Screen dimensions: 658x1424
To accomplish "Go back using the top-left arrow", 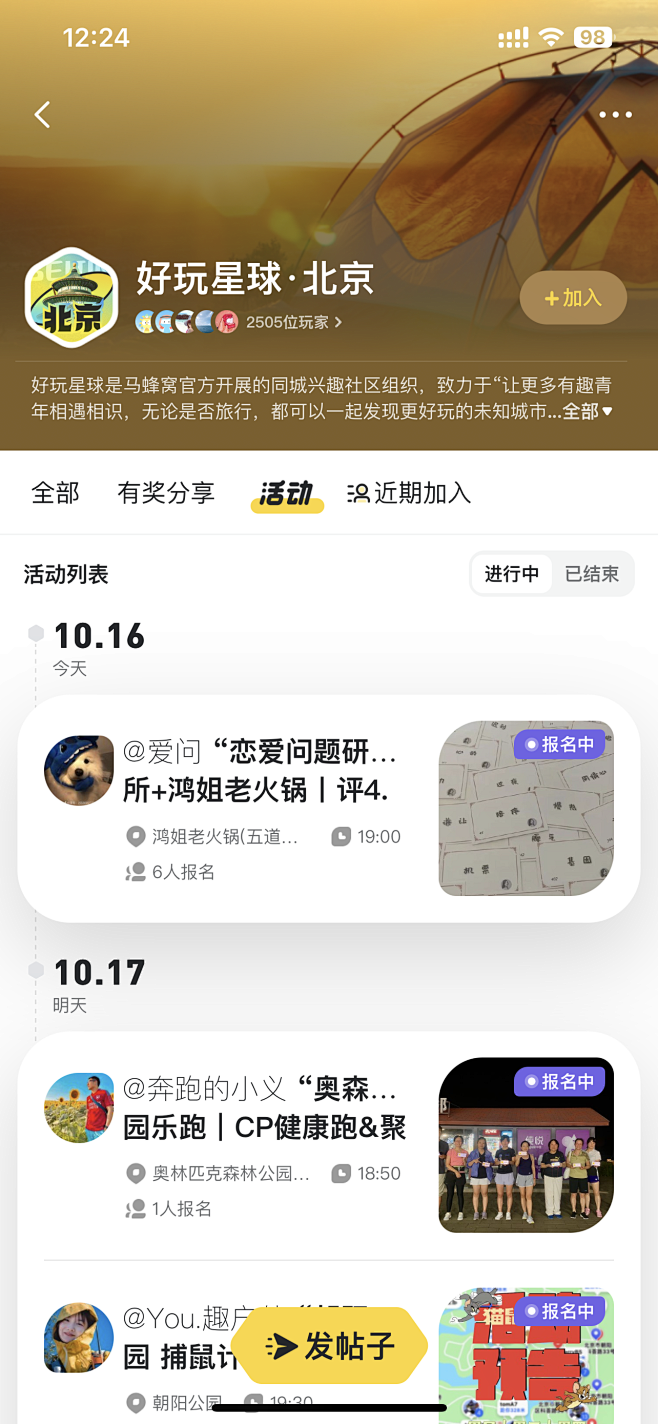I will 42,115.
